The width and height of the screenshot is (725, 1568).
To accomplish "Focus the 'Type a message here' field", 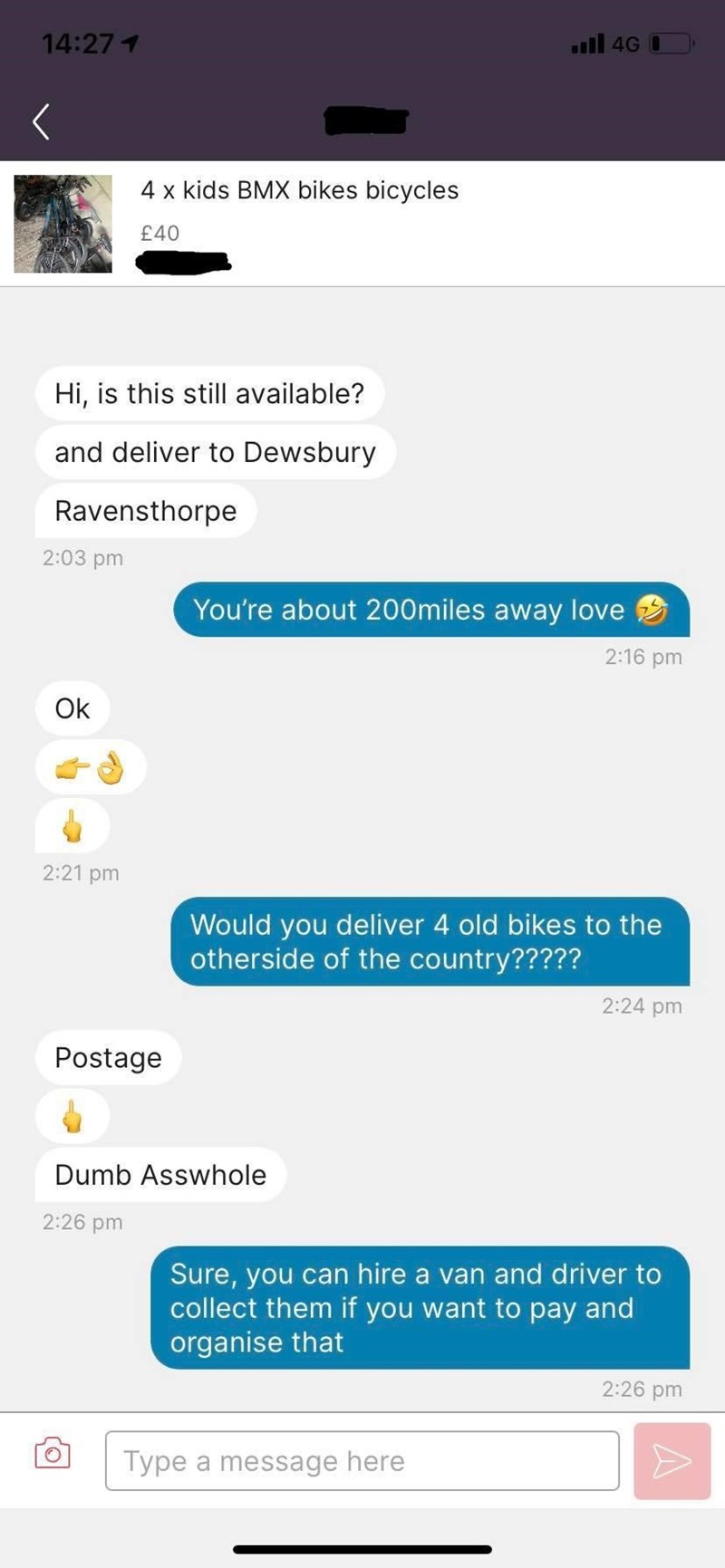I will (x=362, y=1460).
